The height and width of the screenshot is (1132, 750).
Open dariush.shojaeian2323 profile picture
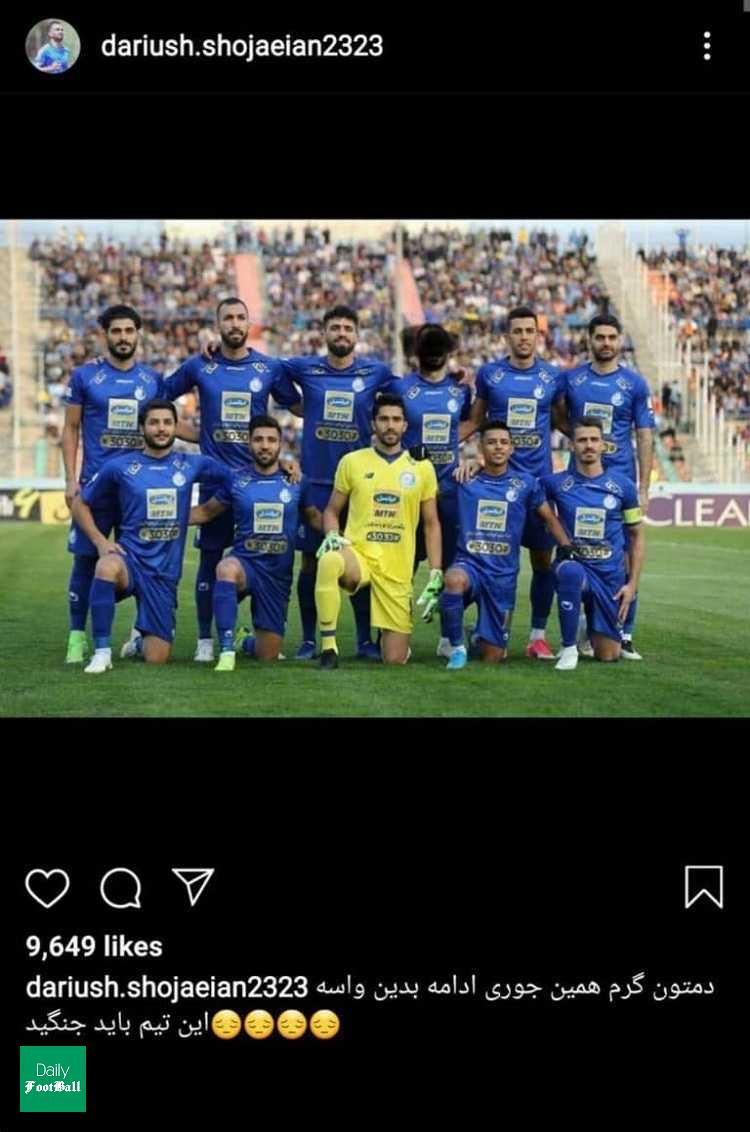(x=52, y=46)
